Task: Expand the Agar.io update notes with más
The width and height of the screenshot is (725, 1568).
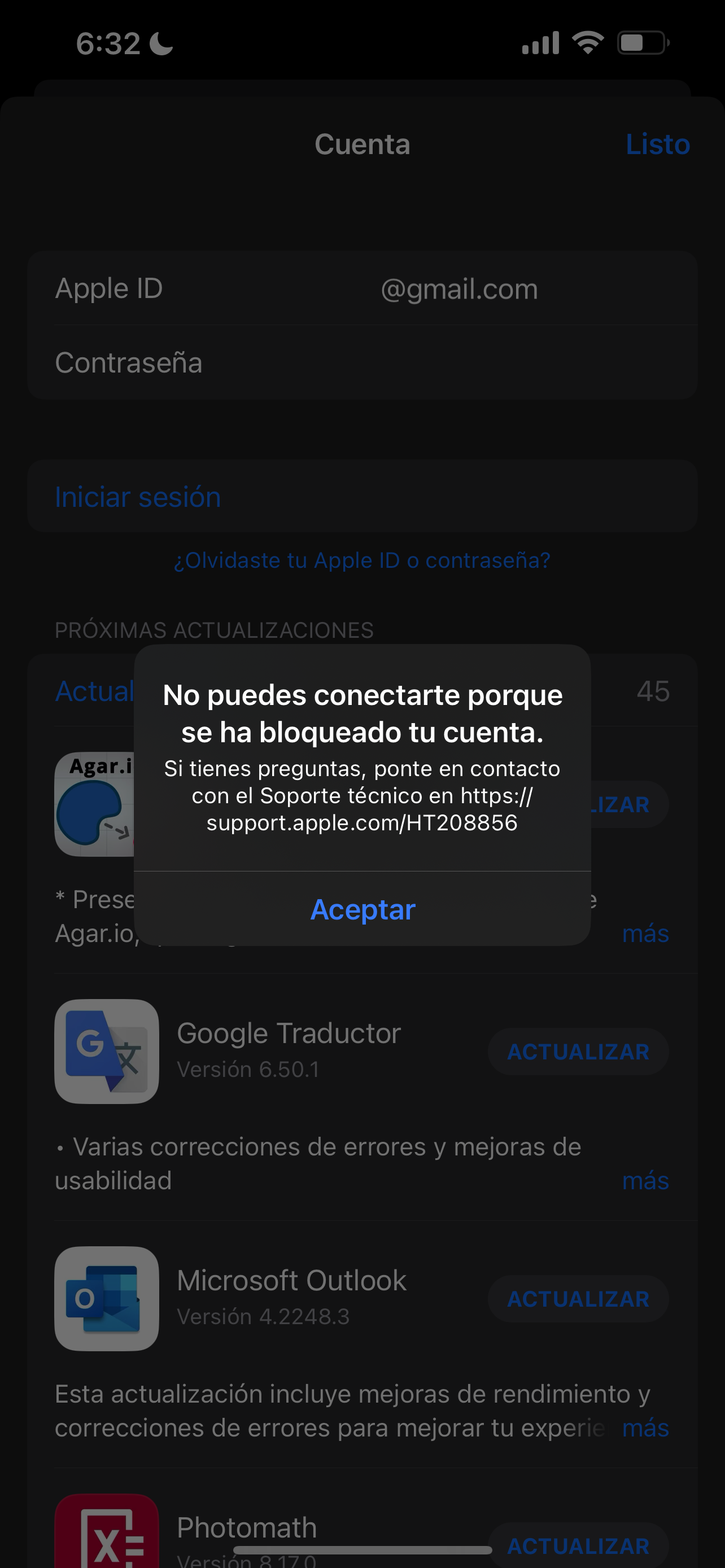Action: pyautogui.click(x=645, y=934)
